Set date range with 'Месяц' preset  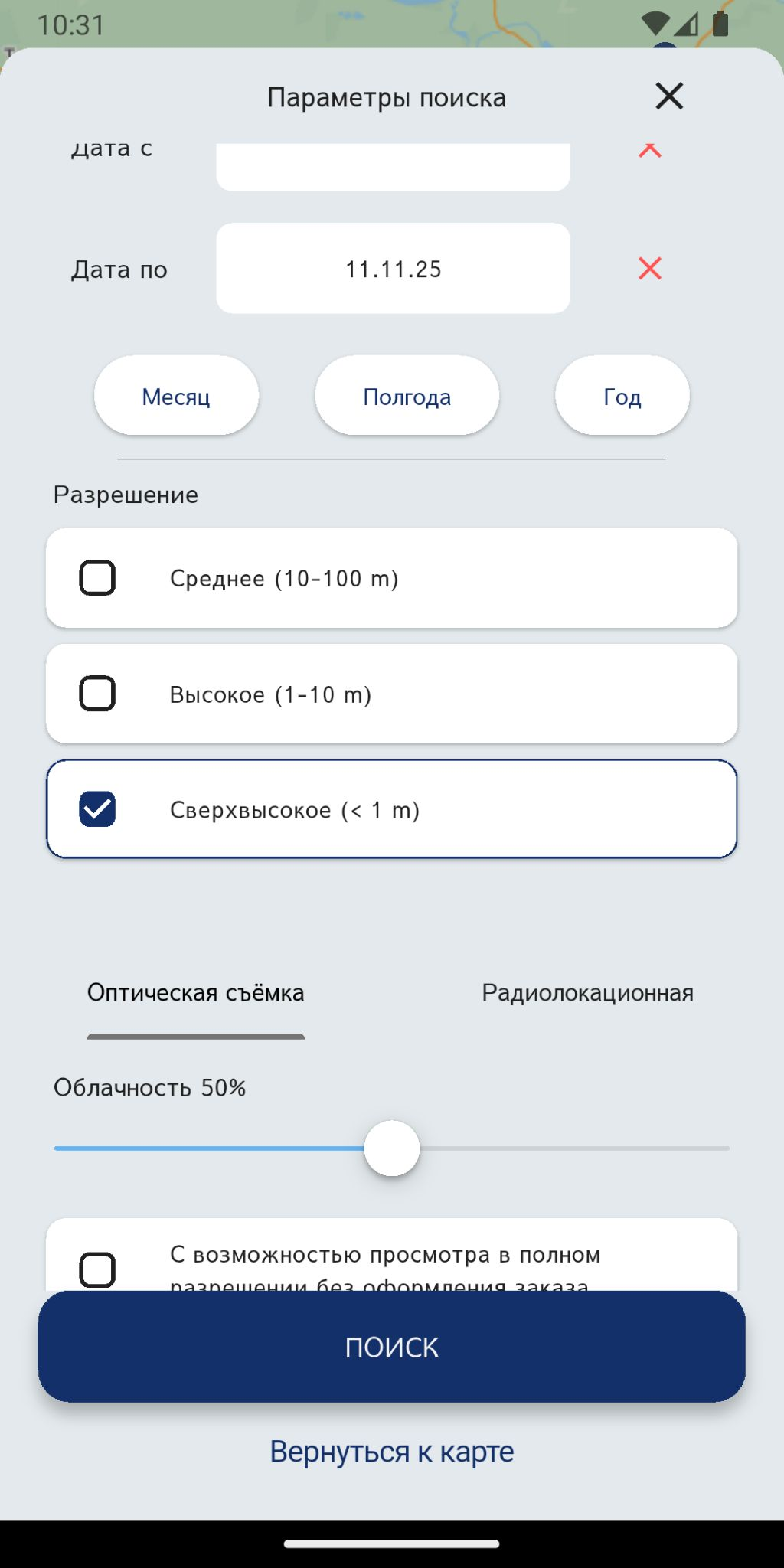coord(176,395)
